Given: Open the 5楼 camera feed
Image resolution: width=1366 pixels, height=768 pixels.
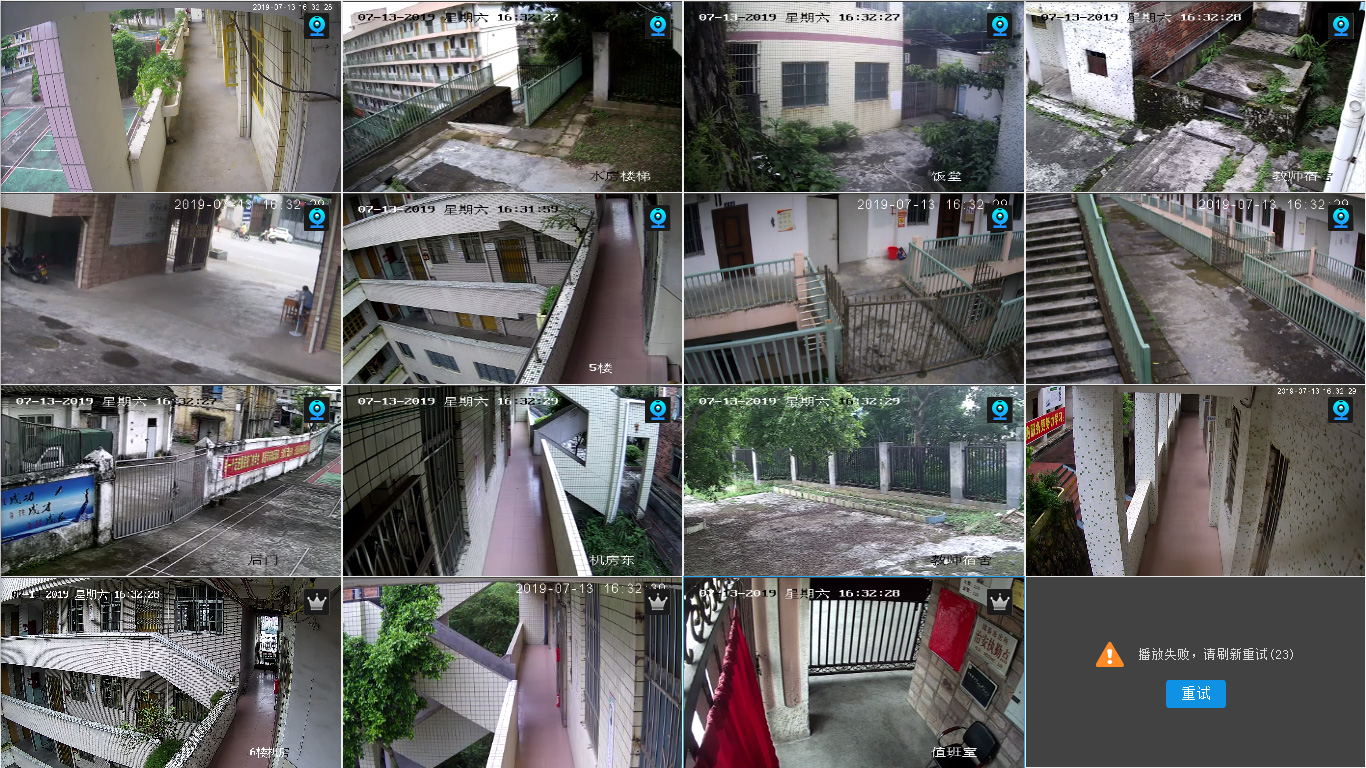Looking at the screenshot, I should coord(512,290).
